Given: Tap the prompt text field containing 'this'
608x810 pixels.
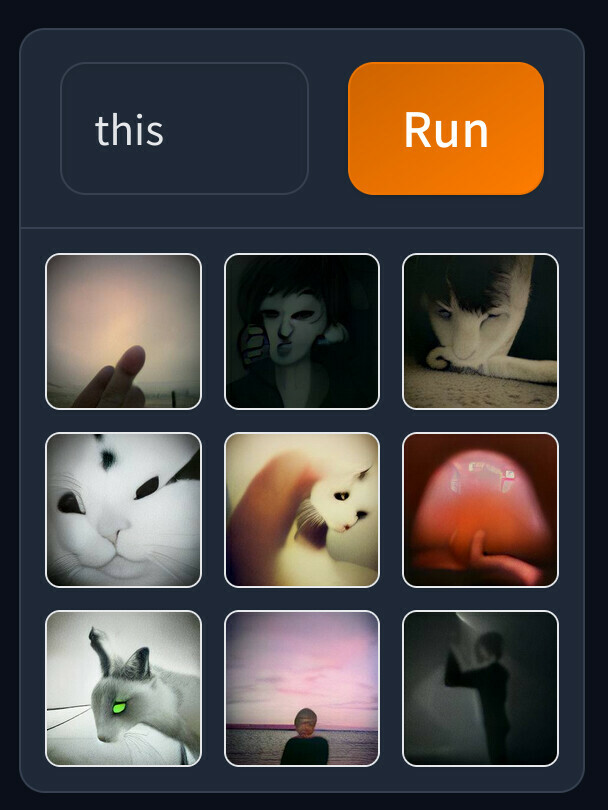Looking at the screenshot, I should click(x=184, y=129).
